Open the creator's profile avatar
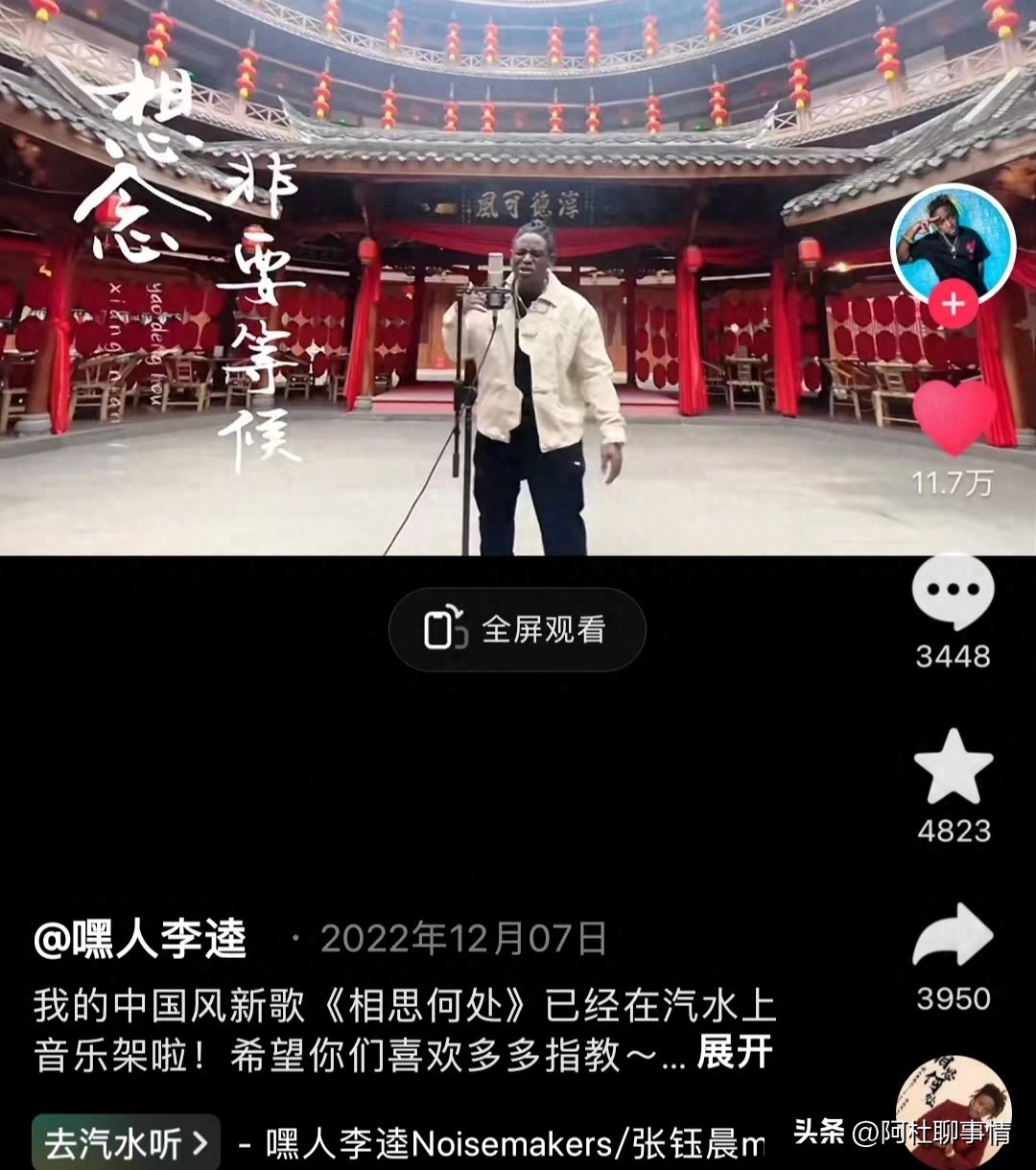The height and width of the screenshot is (1170, 1036). (952, 242)
